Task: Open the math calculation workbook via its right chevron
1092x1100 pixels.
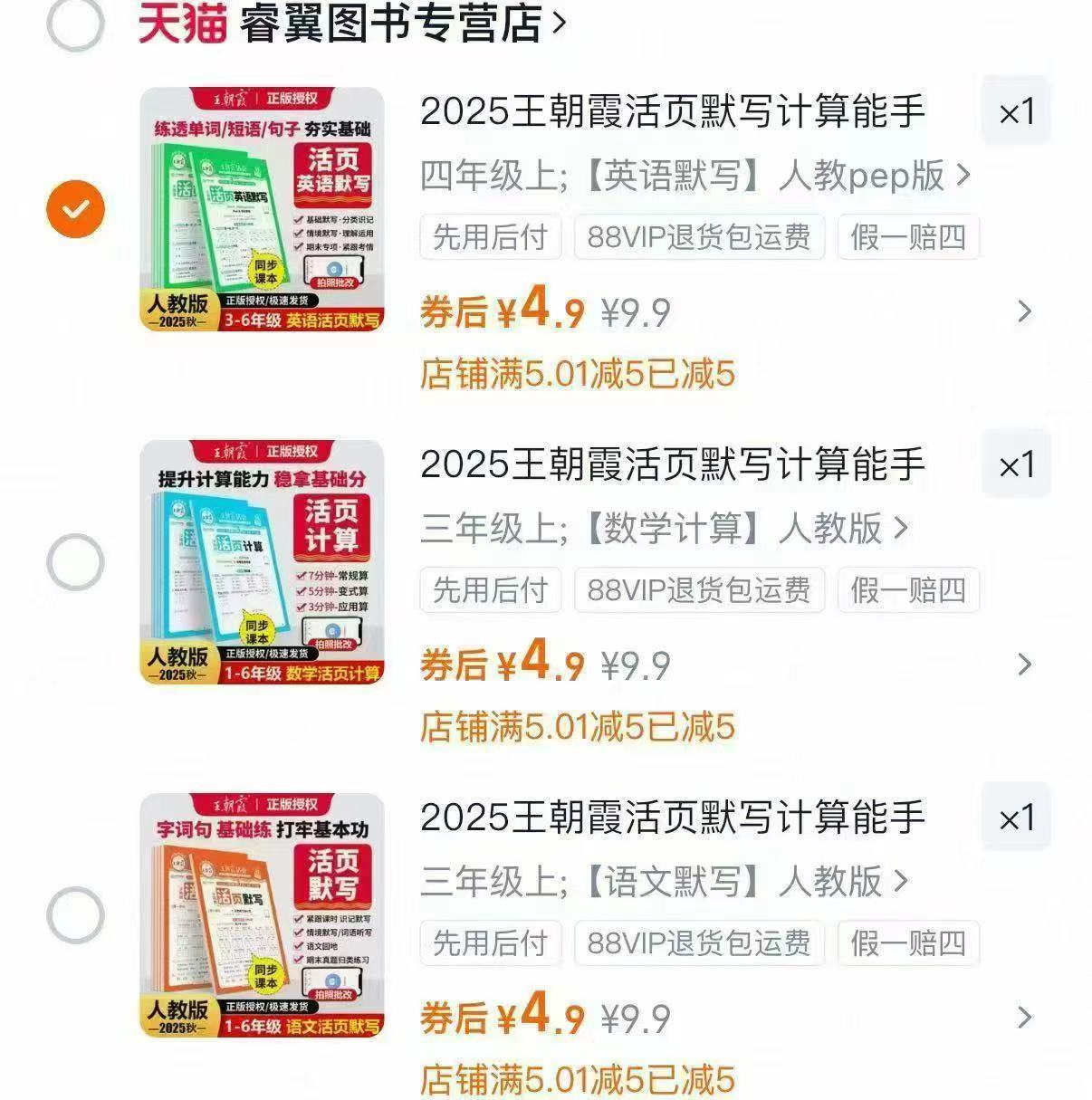Action: tap(1024, 664)
